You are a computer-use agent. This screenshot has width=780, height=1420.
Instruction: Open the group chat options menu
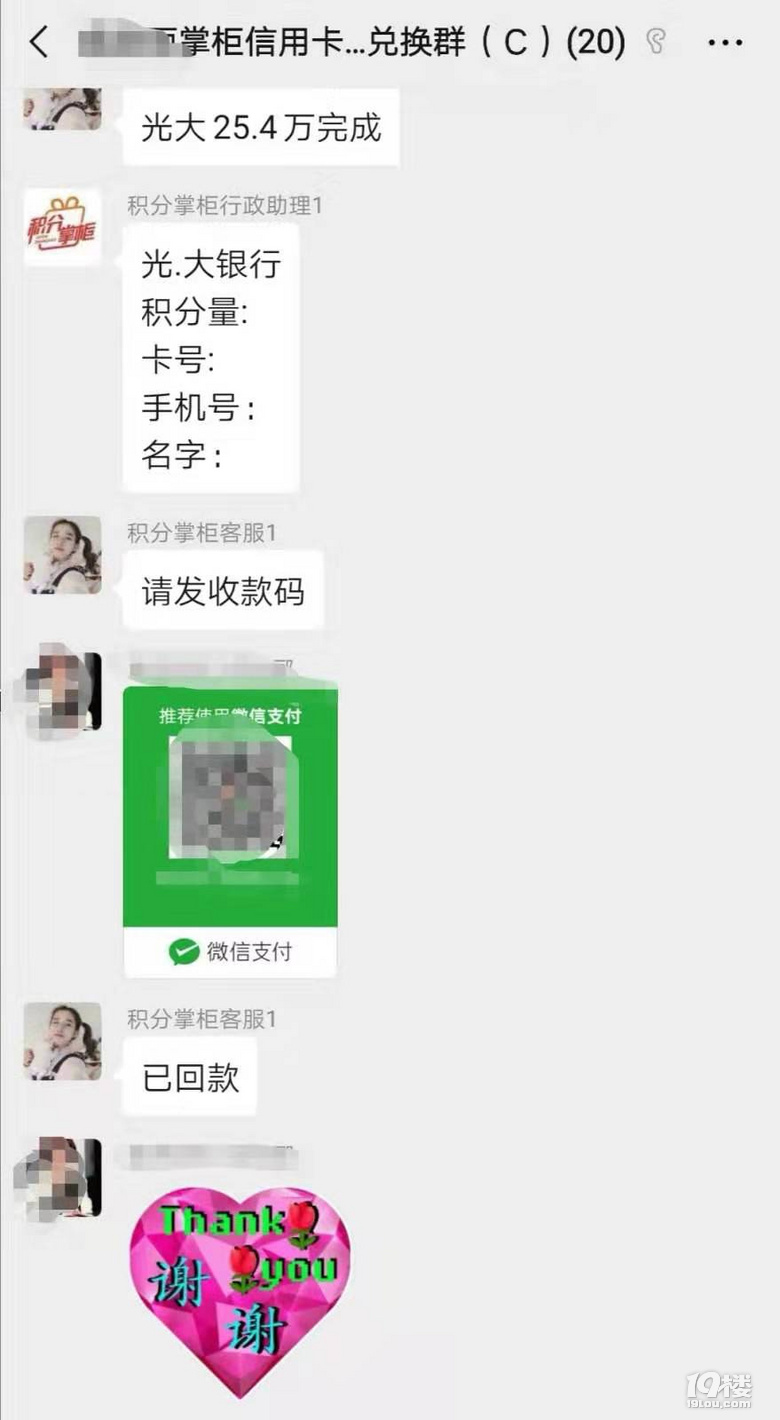(724, 42)
